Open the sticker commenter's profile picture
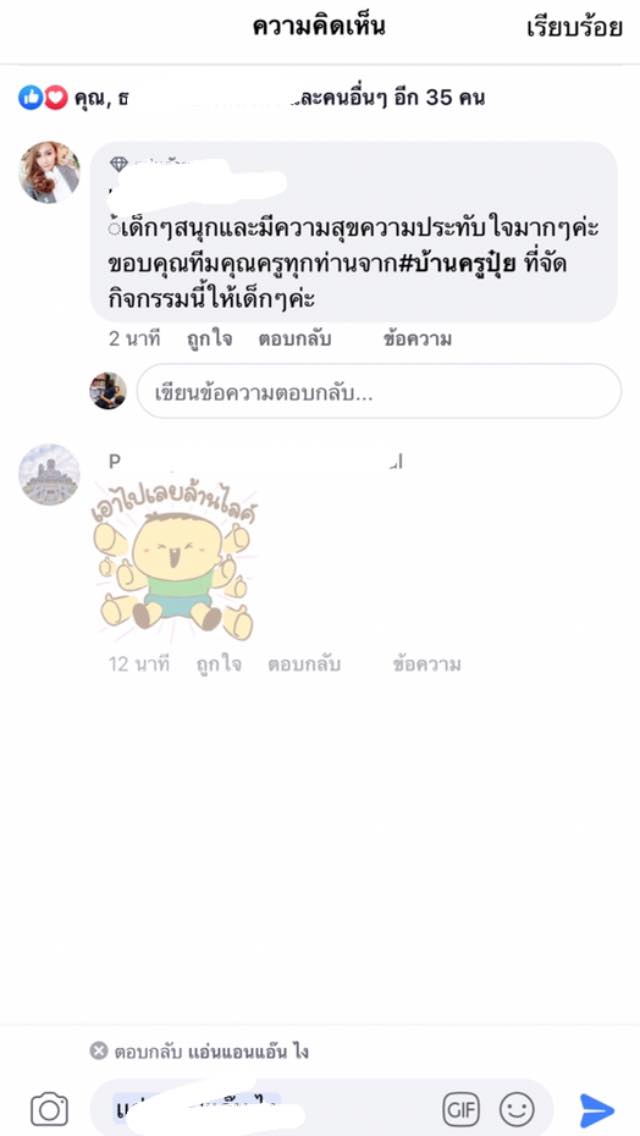The width and height of the screenshot is (640, 1136). pos(49,475)
